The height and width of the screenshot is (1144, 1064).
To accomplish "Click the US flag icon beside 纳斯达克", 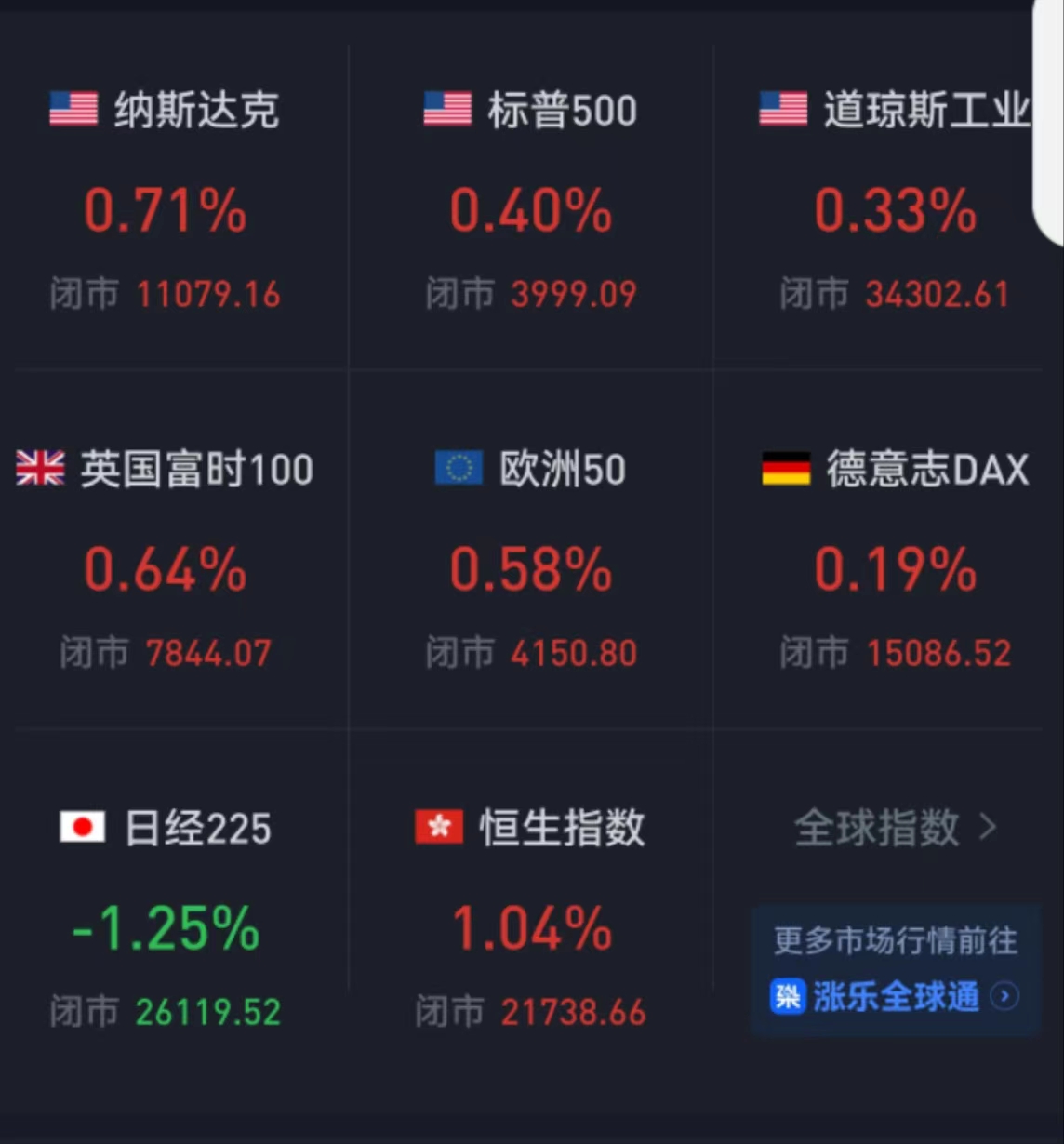I will (x=73, y=109).
